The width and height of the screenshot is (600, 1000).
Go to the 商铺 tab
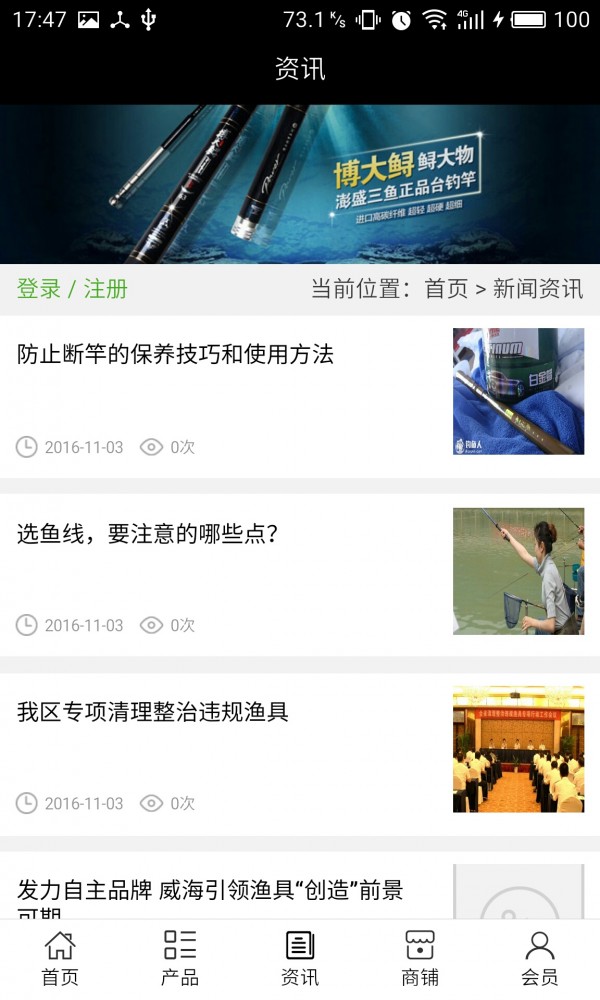pos(420,958)
